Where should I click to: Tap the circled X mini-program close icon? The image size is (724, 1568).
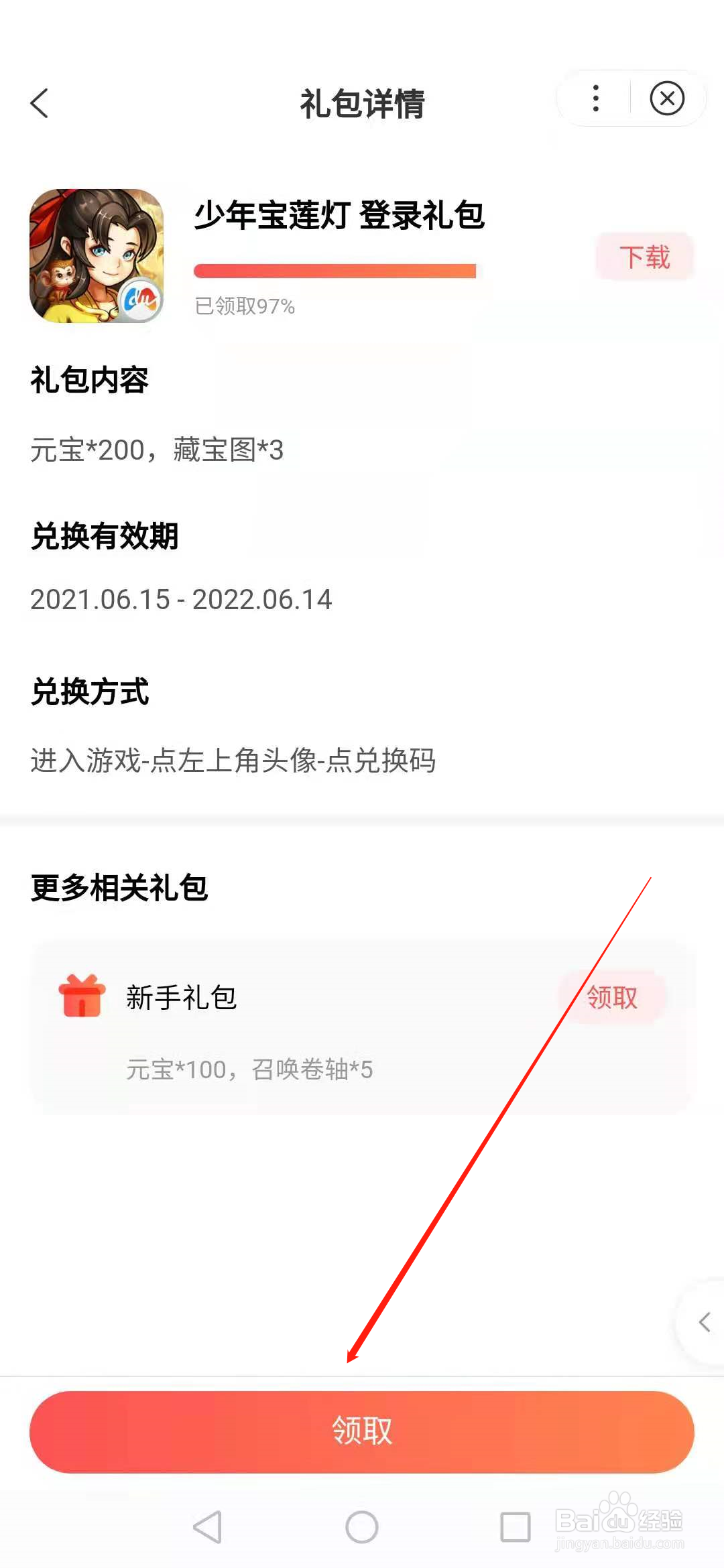coord(667,99)
